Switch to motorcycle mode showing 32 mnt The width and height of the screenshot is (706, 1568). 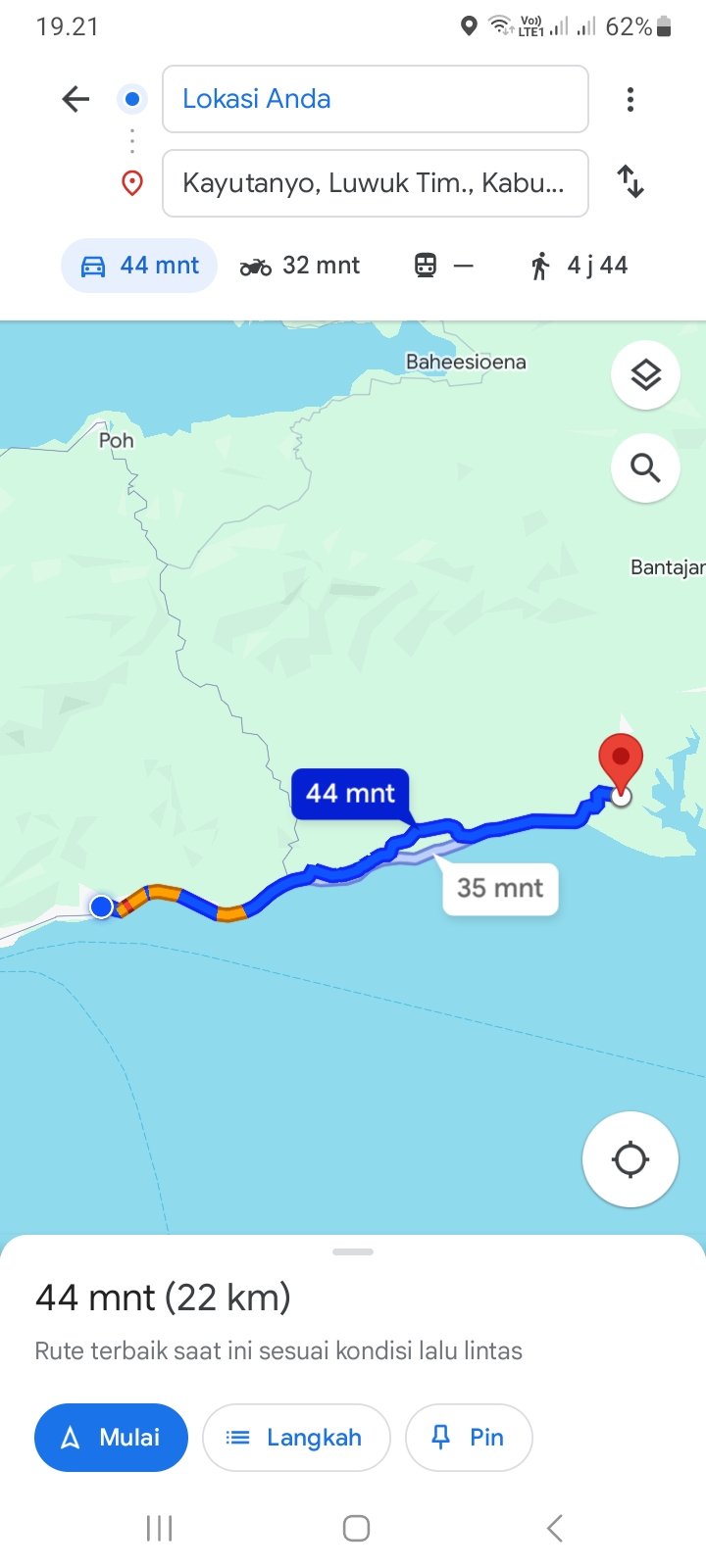pyautogui.click(x=300, y=266)
